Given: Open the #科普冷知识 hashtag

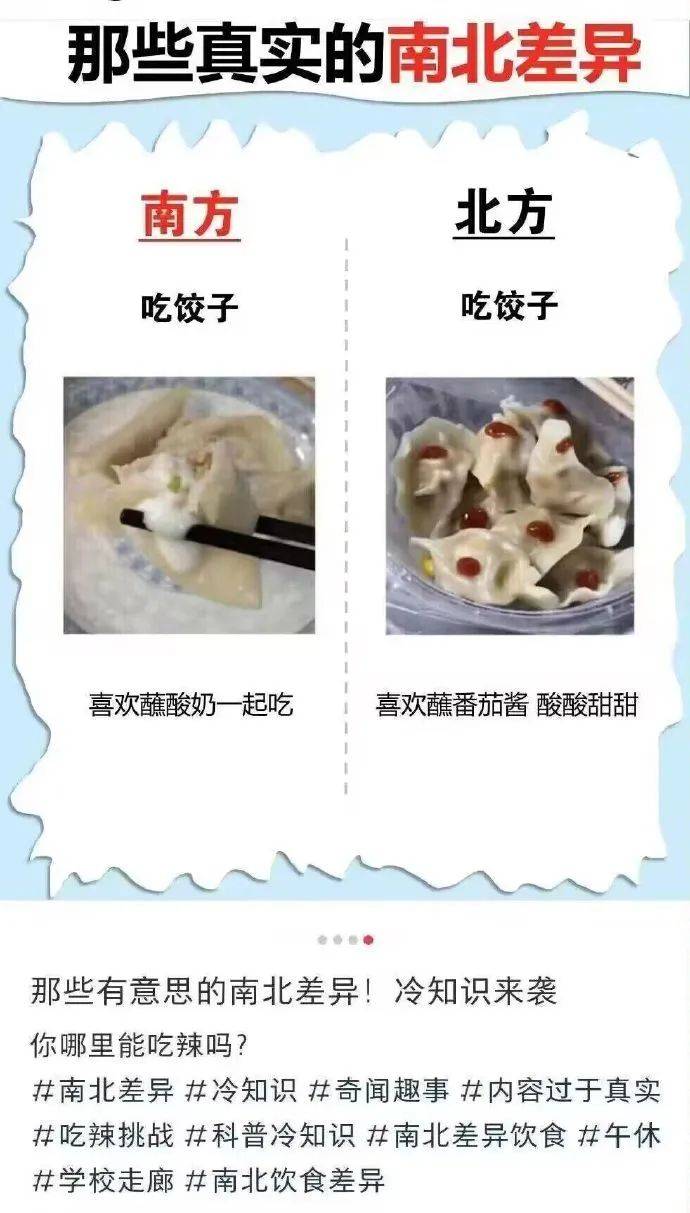Looking at the screenshot, I should click(271, 1135).
